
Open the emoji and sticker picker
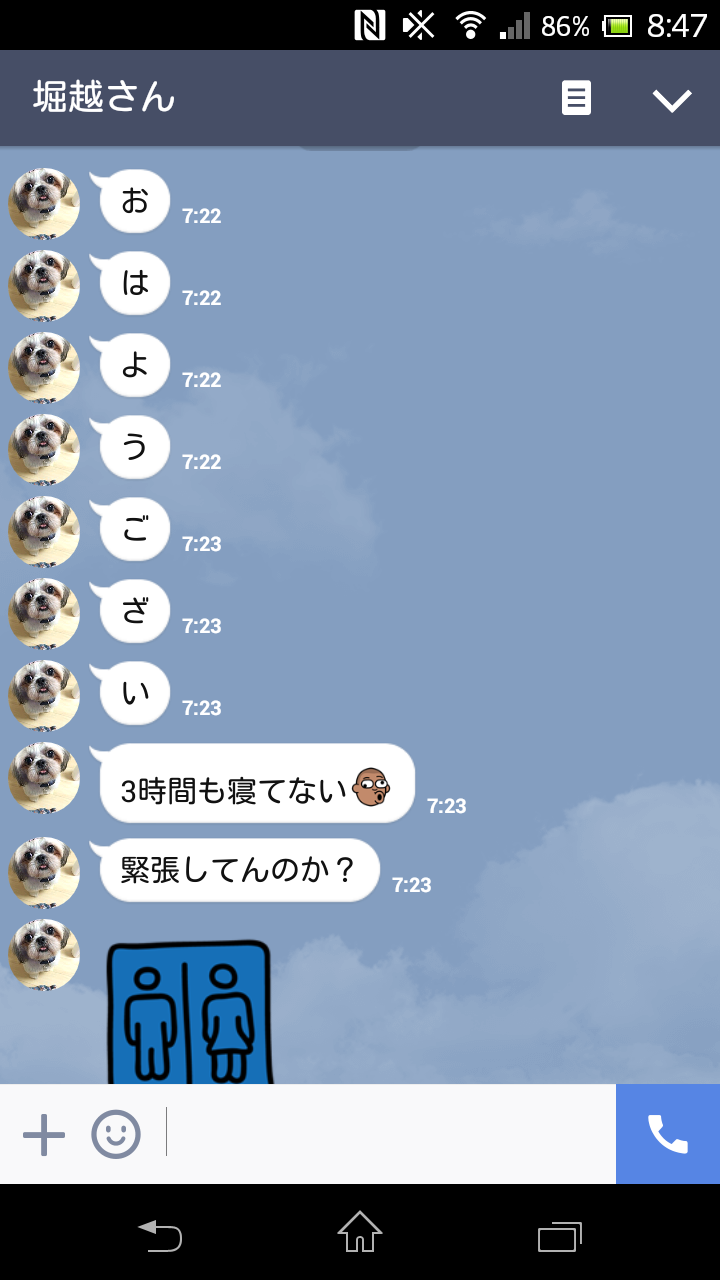click(x=116, y=1135)
